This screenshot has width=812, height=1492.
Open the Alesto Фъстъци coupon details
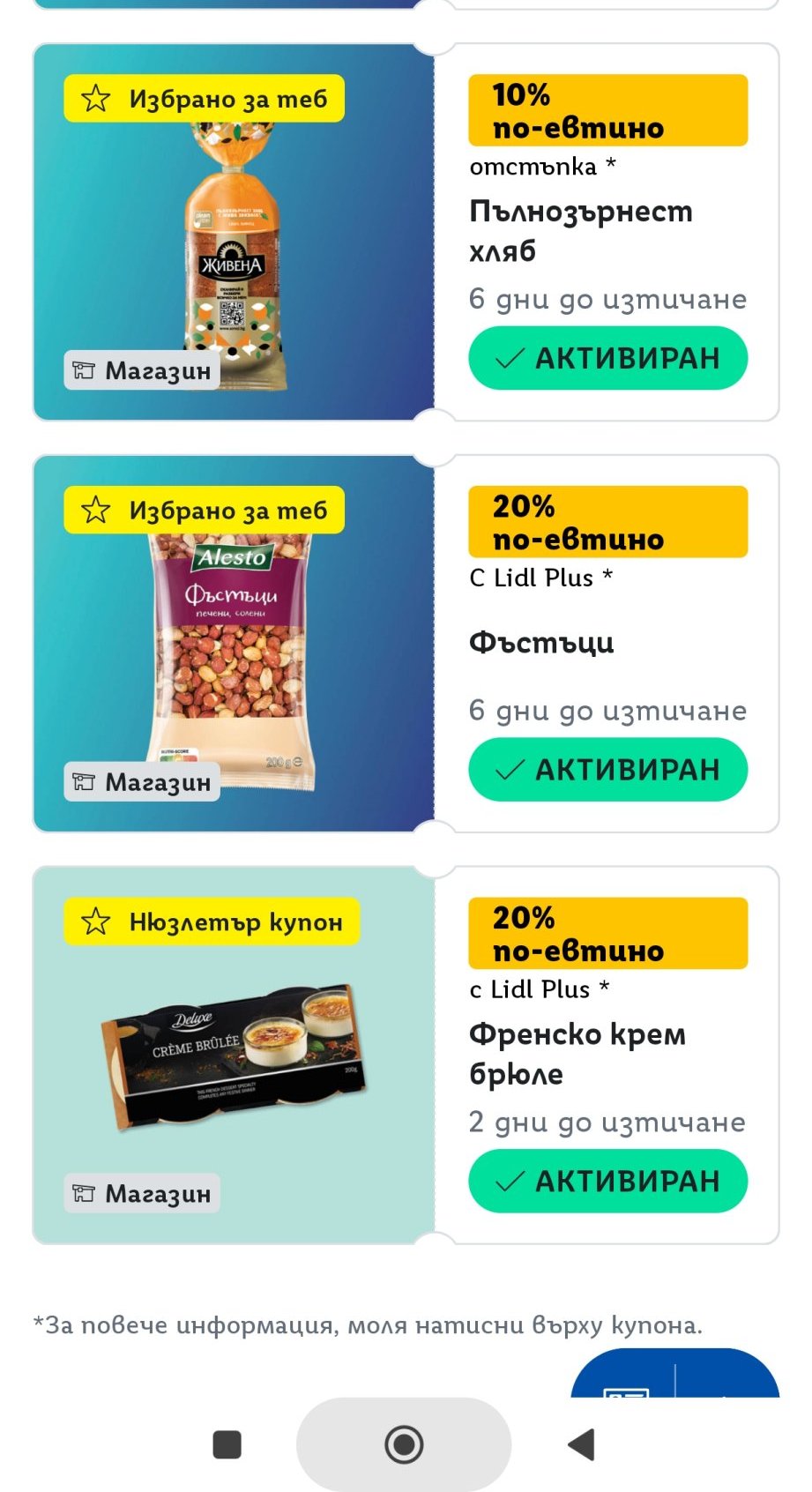coord(234,644)
